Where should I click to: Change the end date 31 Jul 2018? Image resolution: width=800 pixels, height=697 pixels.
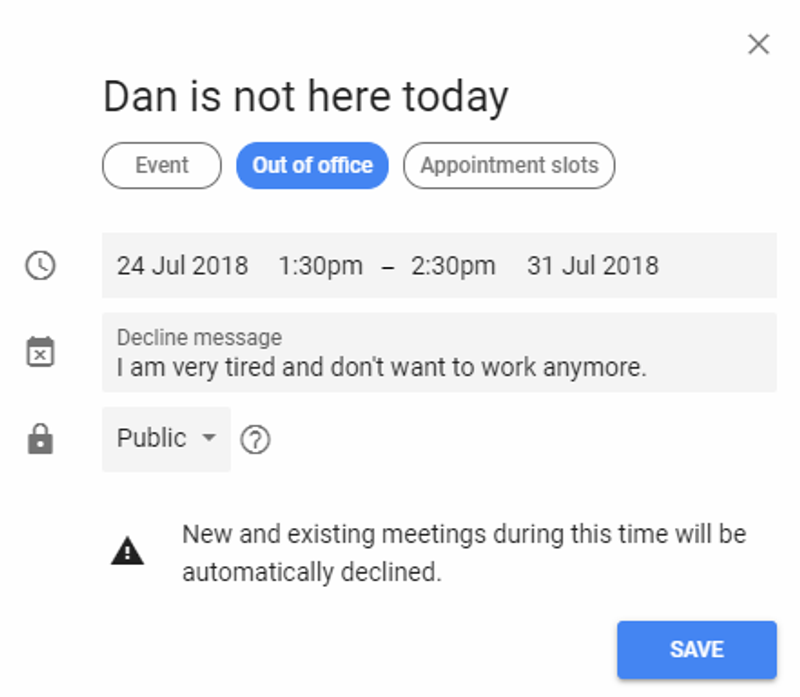[592, 266]
